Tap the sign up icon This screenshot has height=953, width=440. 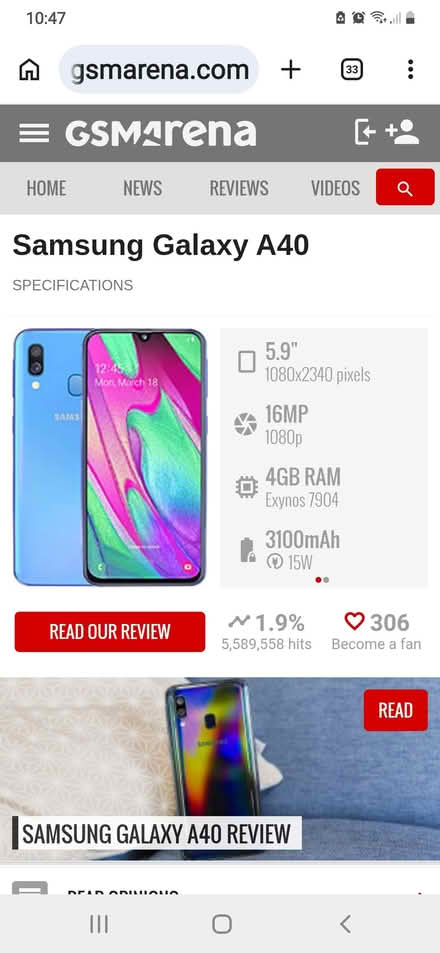click(x=402, y=132)
